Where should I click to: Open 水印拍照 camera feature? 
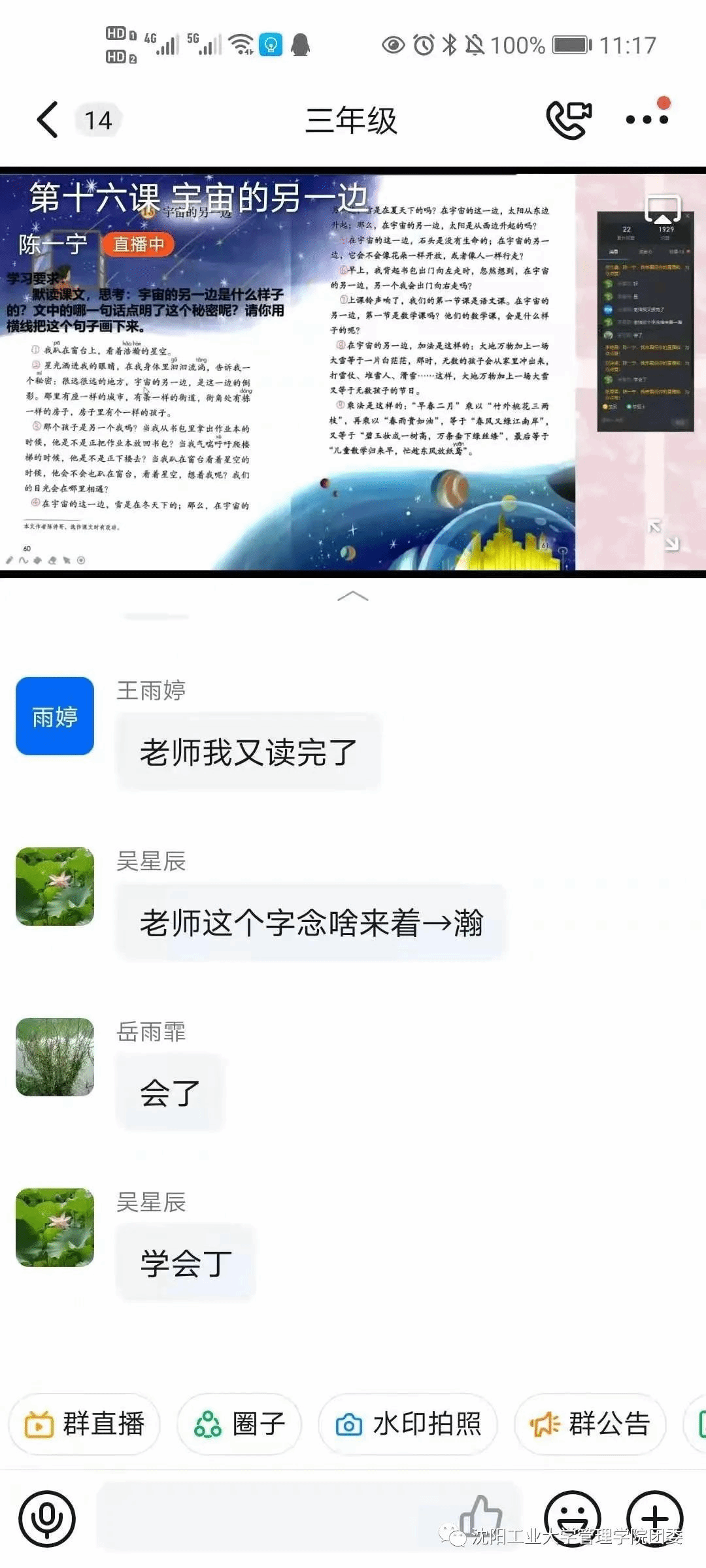coord(408,1424)
